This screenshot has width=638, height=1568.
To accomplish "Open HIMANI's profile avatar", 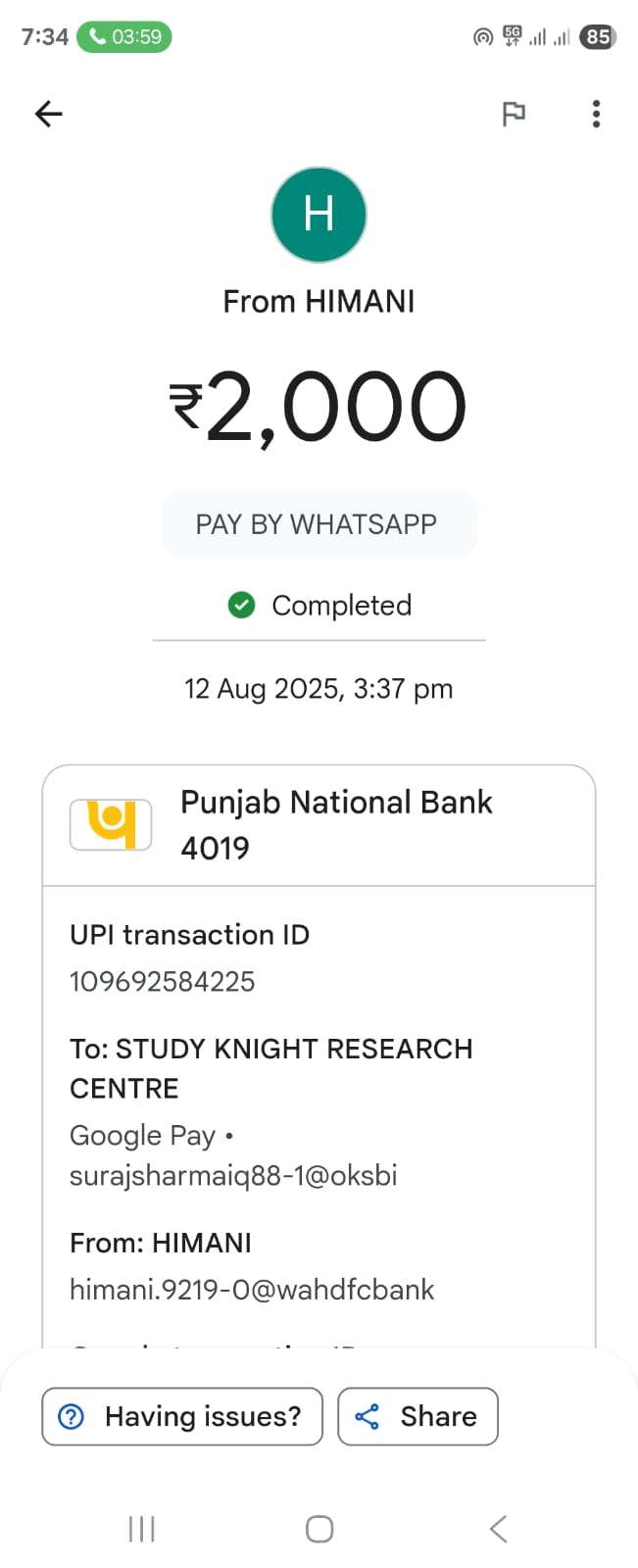I will click(319, 215).
